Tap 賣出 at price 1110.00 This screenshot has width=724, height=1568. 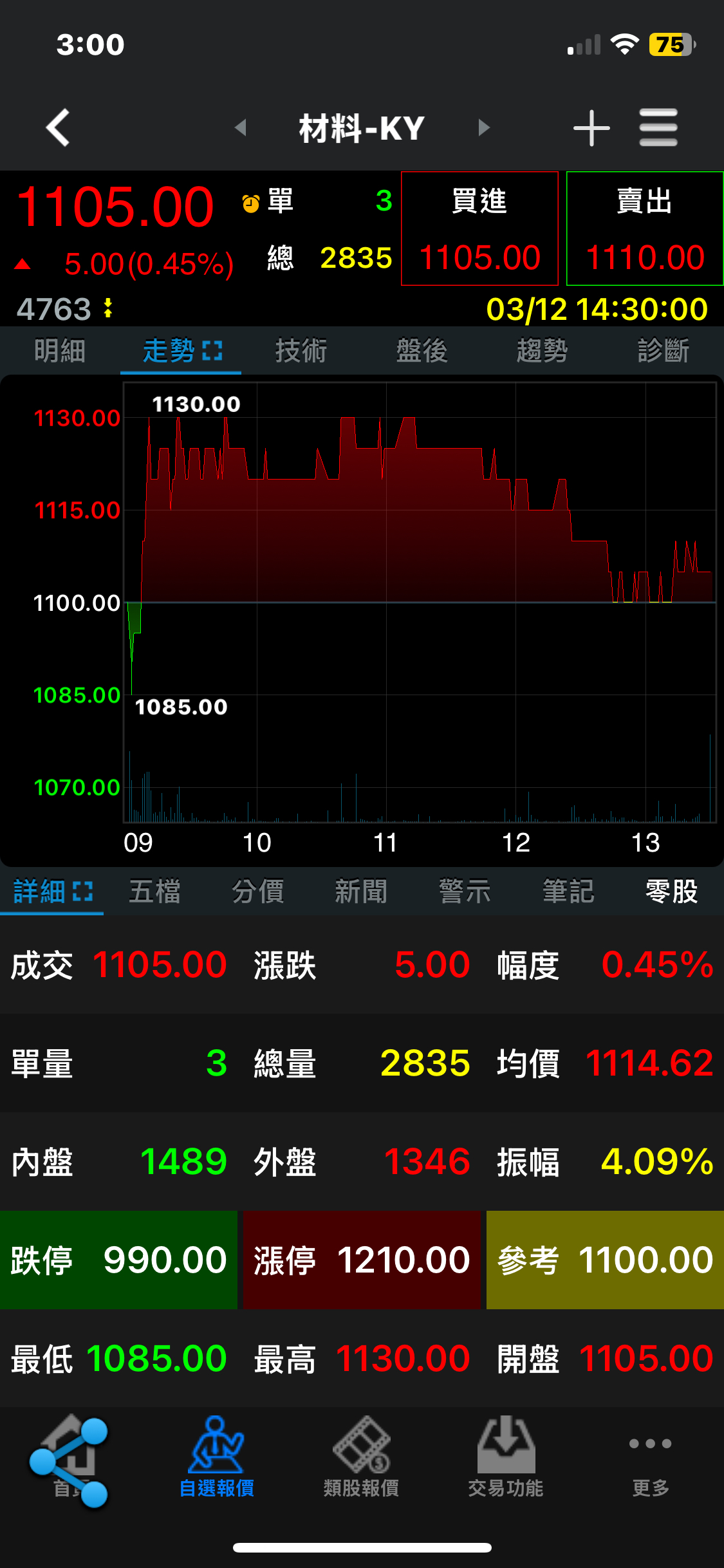[x=644, y=229]
